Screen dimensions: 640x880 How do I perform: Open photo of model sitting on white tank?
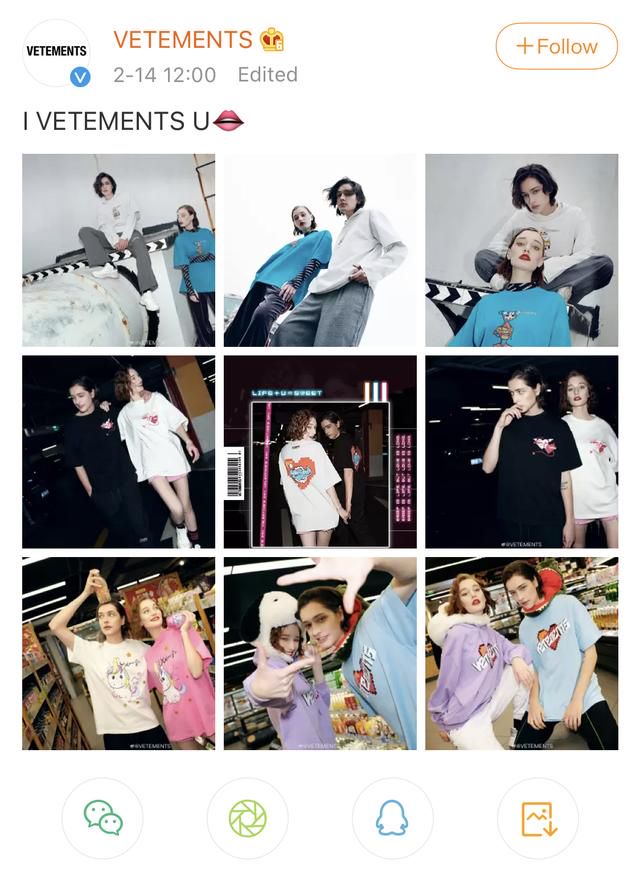pyautogui.click(x=118, y=250)
